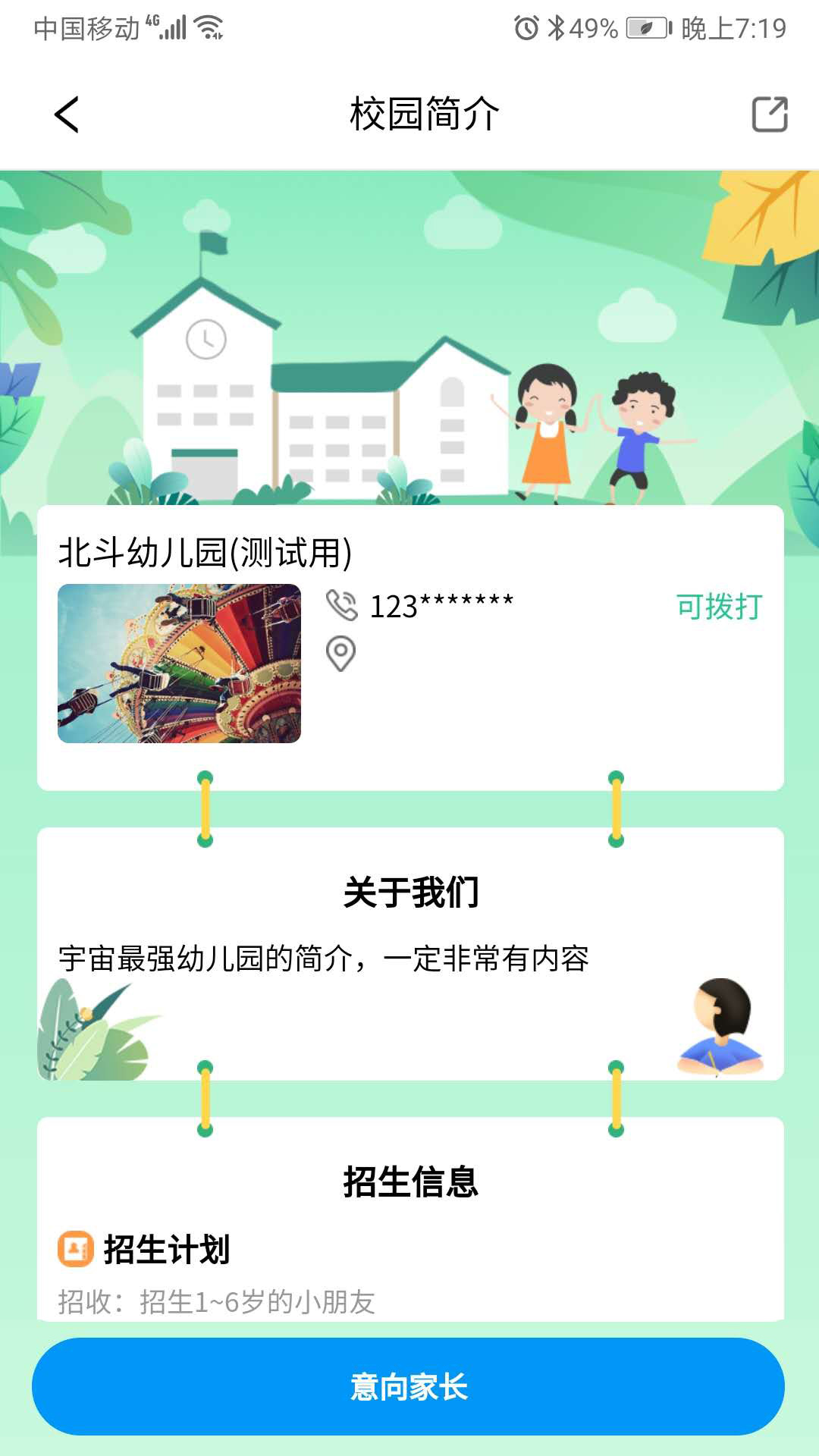Open the share icon at top right
Image resolution: width=819 pixels, height=1456 pixels.
(x=769, y=115)
